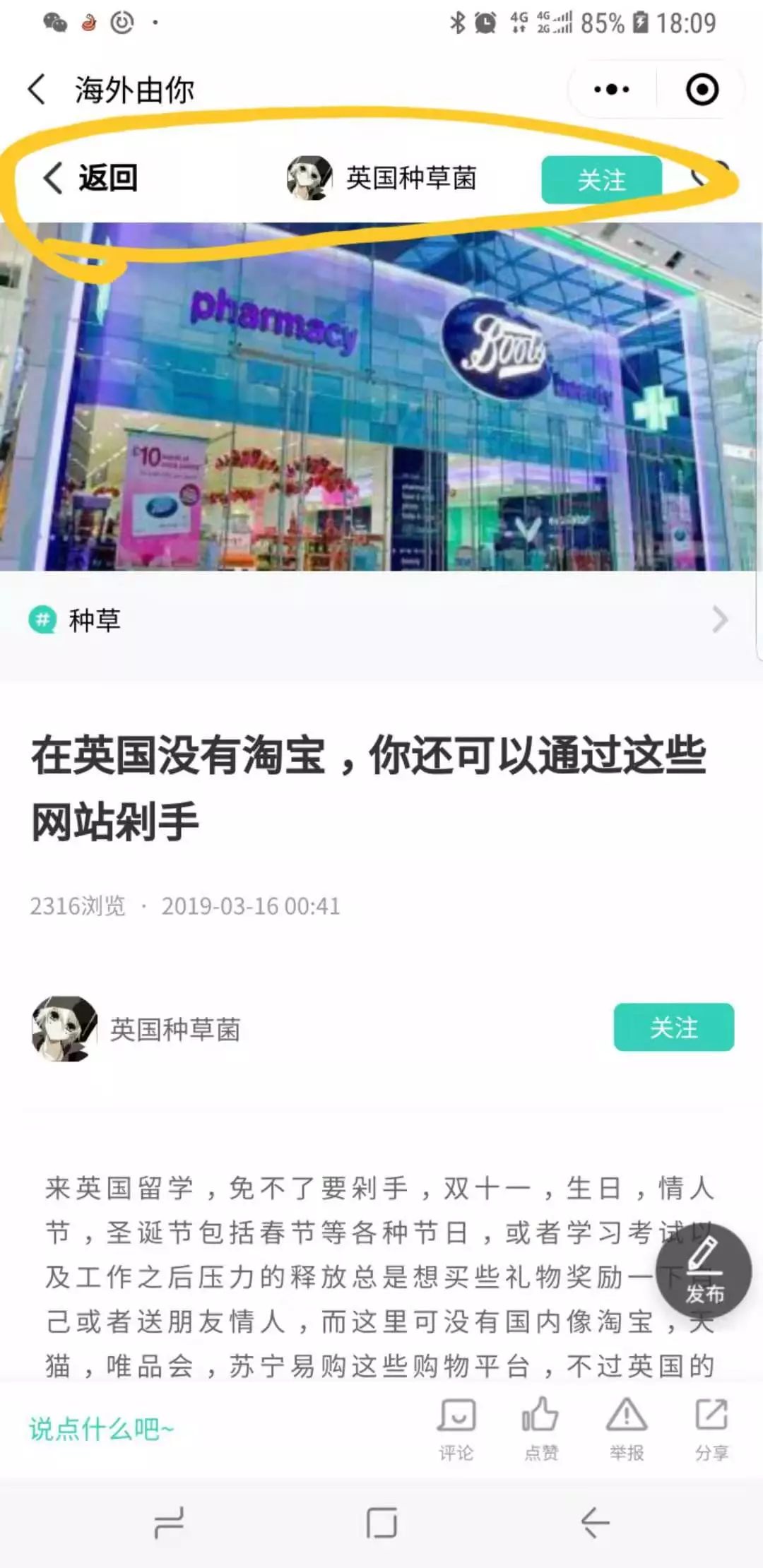Image resolution: width=763 pixels, height=1568 pixels.
Task: Tap the system home button
Action: pos(381,1523)
